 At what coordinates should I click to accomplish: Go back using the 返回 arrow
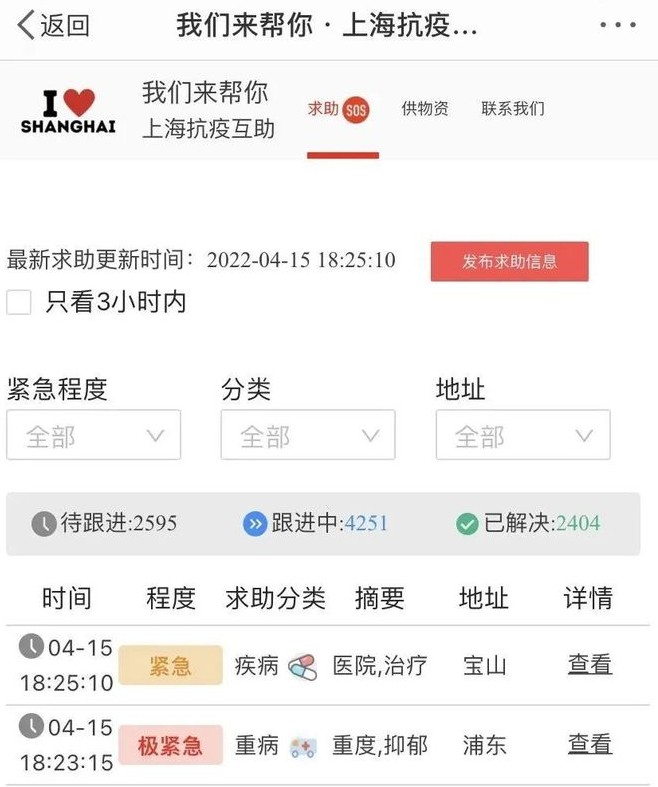click(52, 25)
